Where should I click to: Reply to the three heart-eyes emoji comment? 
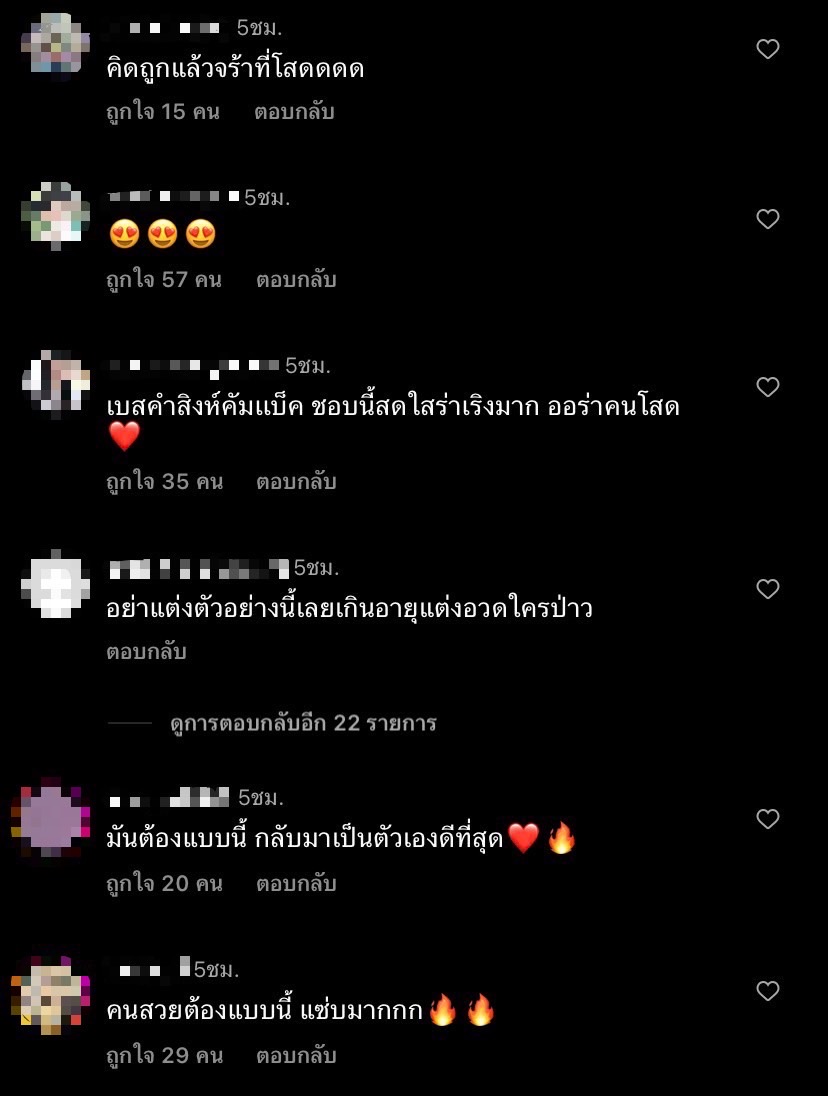point(296,280)
